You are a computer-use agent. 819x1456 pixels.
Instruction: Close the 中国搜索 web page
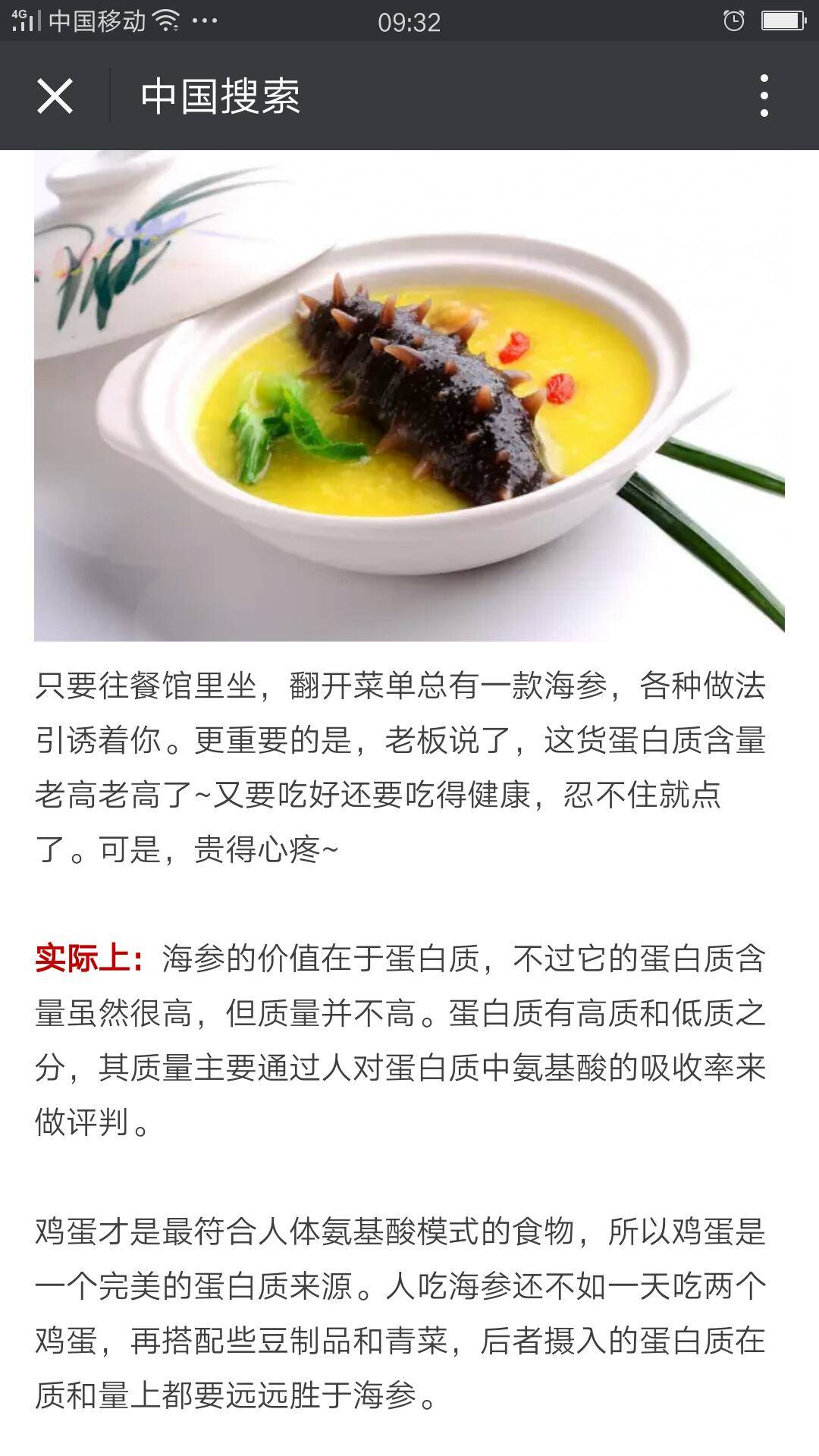tap(55, 96)
